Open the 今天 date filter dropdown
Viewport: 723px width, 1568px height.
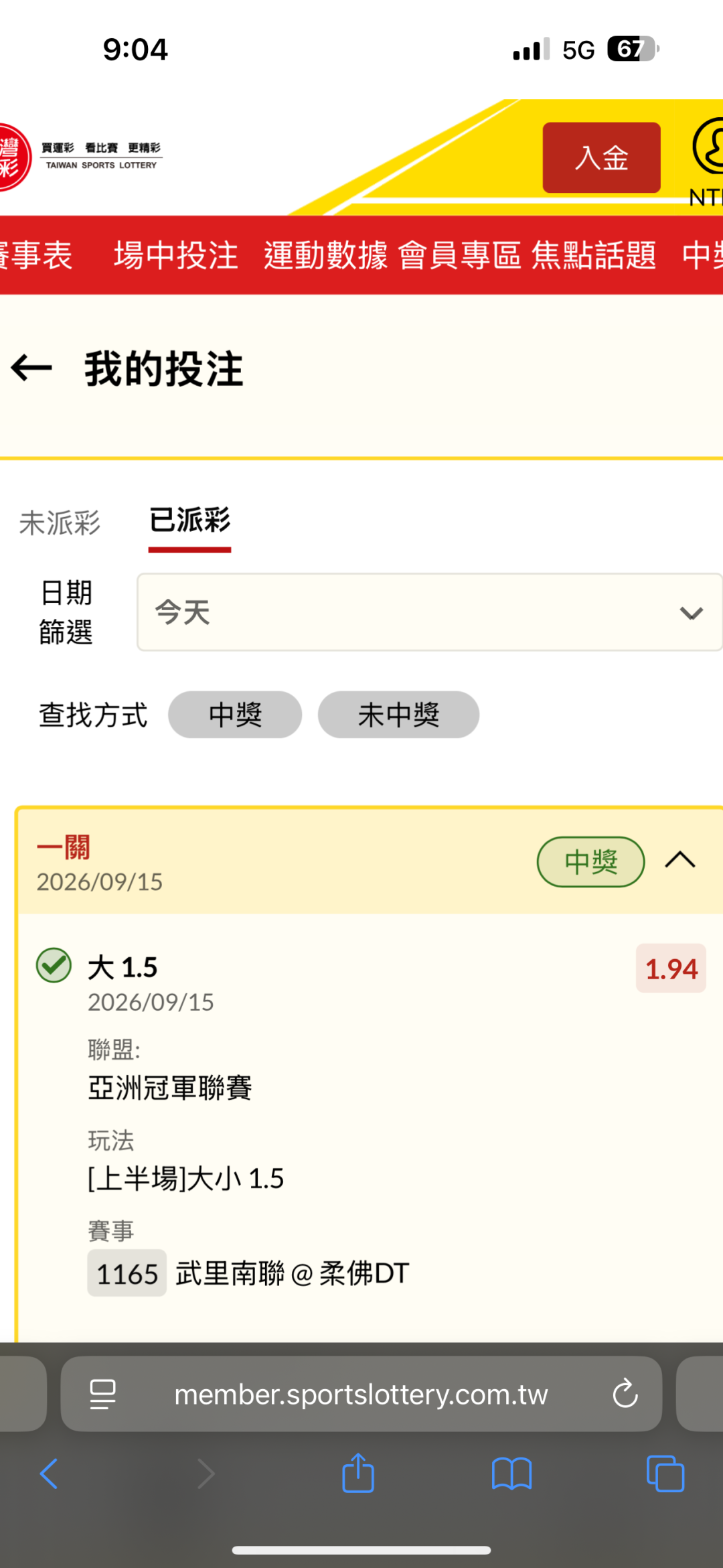pyautogui.click(x=430, y=612)
